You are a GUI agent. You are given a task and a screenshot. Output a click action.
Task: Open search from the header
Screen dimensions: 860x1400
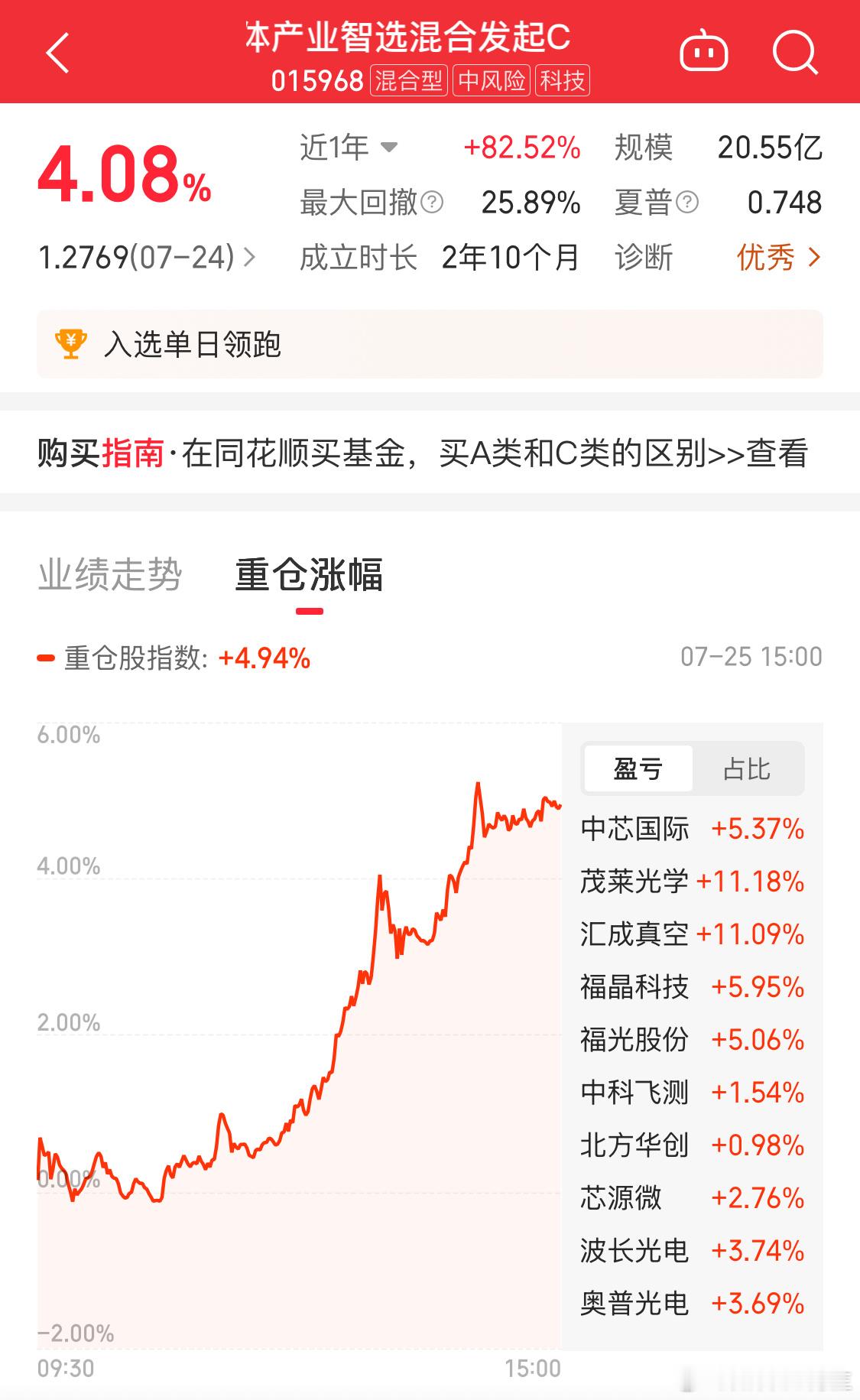point(795,52)
